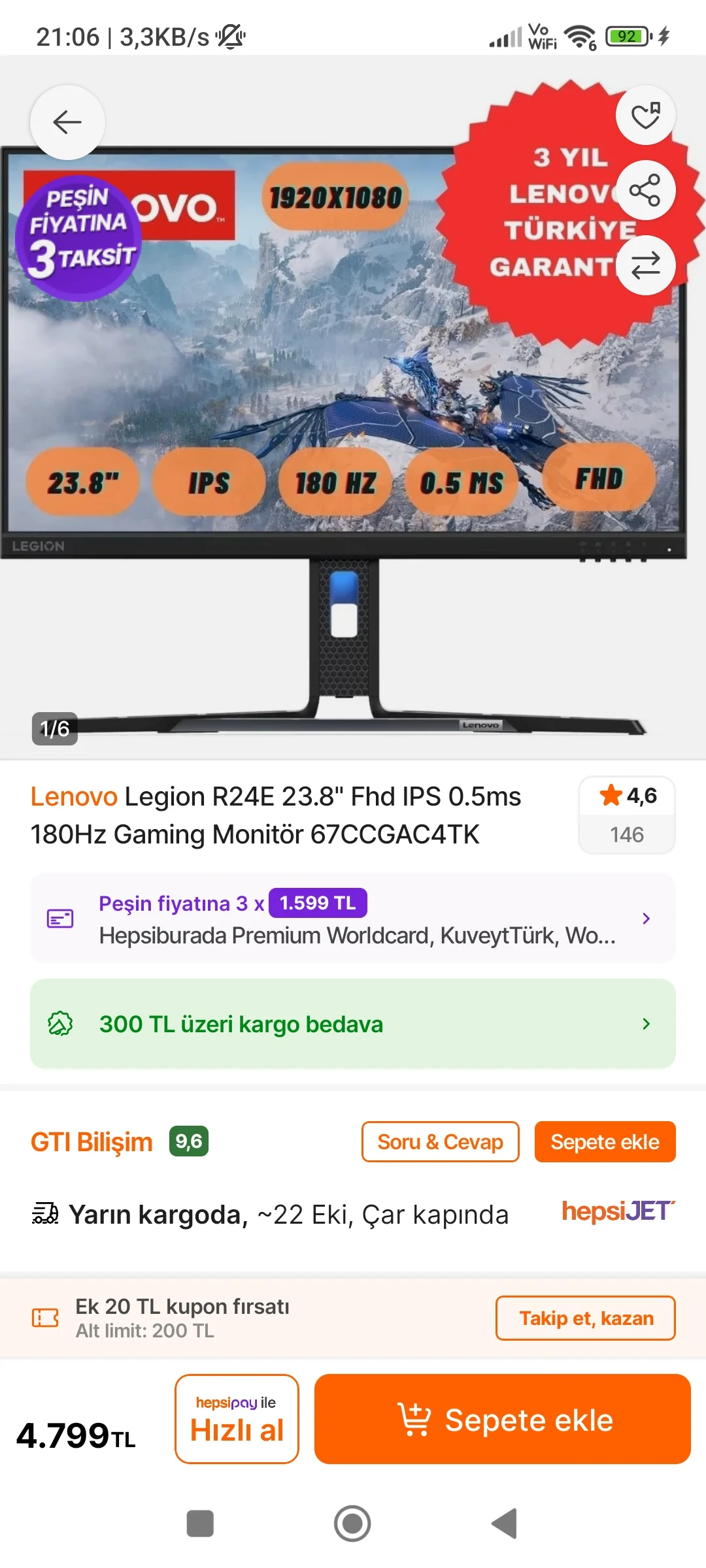Share this product
706x1568 pixels.
click(x=645, y=191)
